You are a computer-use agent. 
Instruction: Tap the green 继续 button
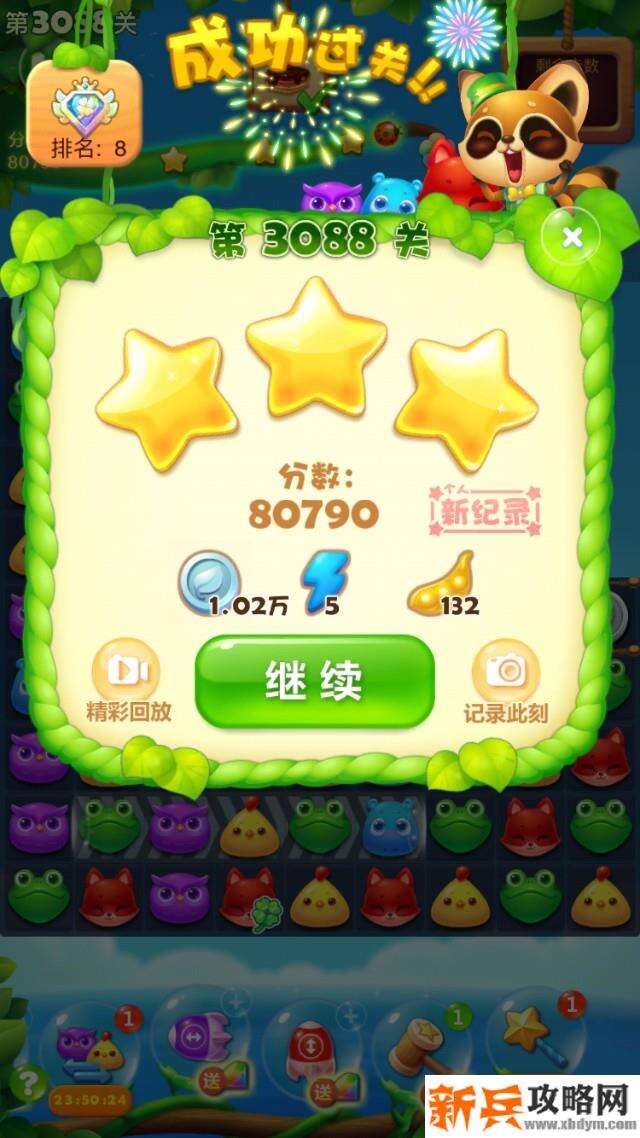(314, 682)
